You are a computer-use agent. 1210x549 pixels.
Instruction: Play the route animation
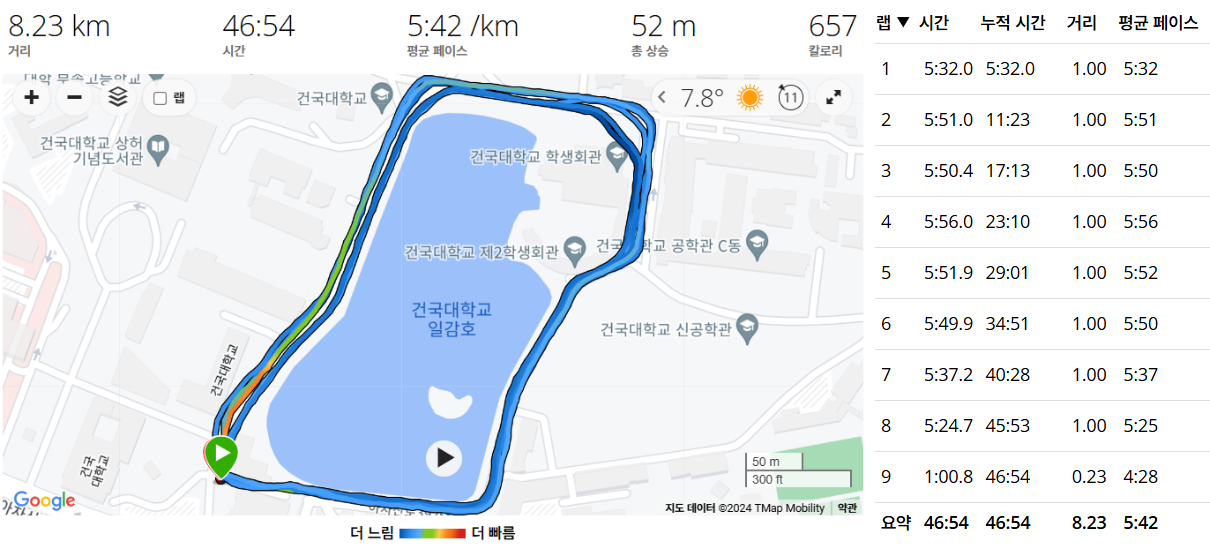pos(444,459)
